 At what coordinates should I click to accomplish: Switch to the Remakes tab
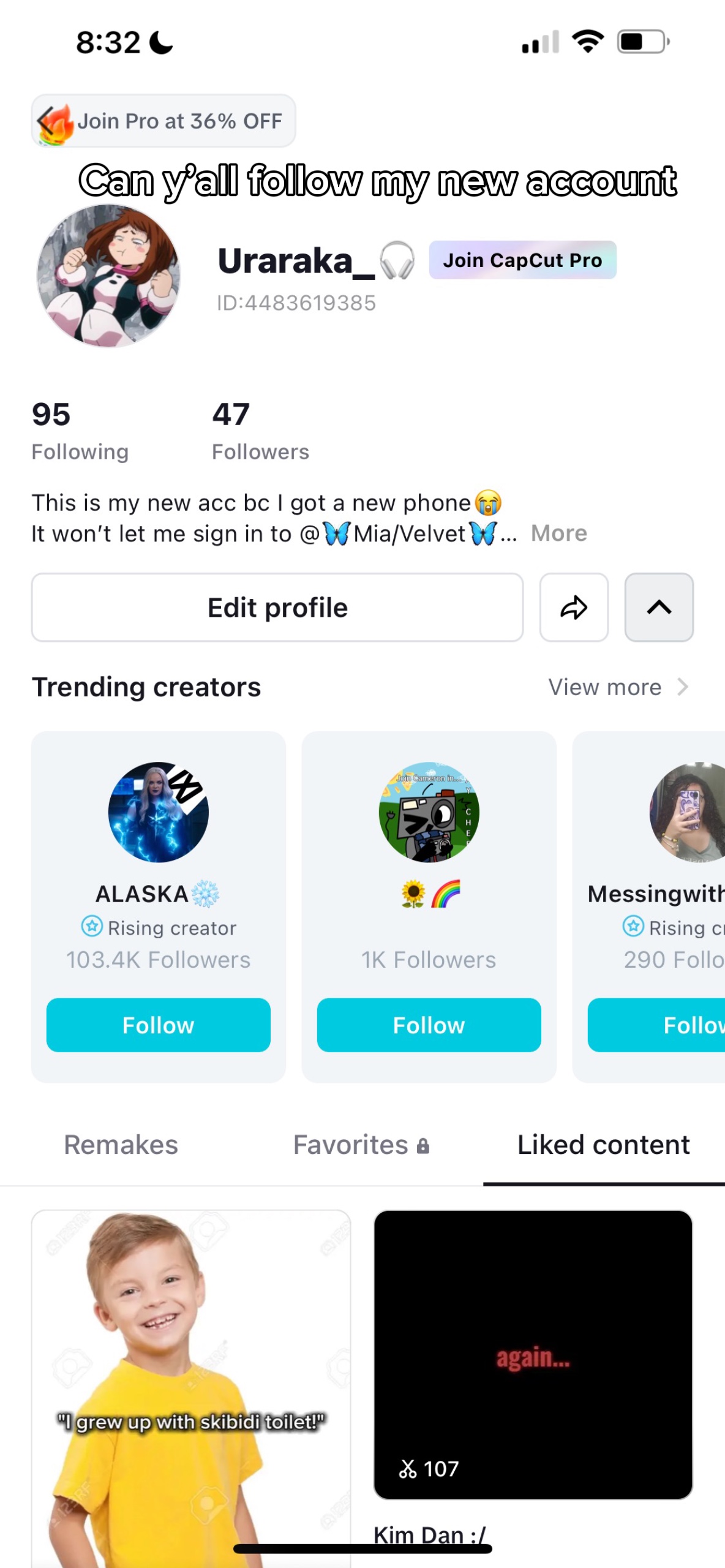(121, 1145)
